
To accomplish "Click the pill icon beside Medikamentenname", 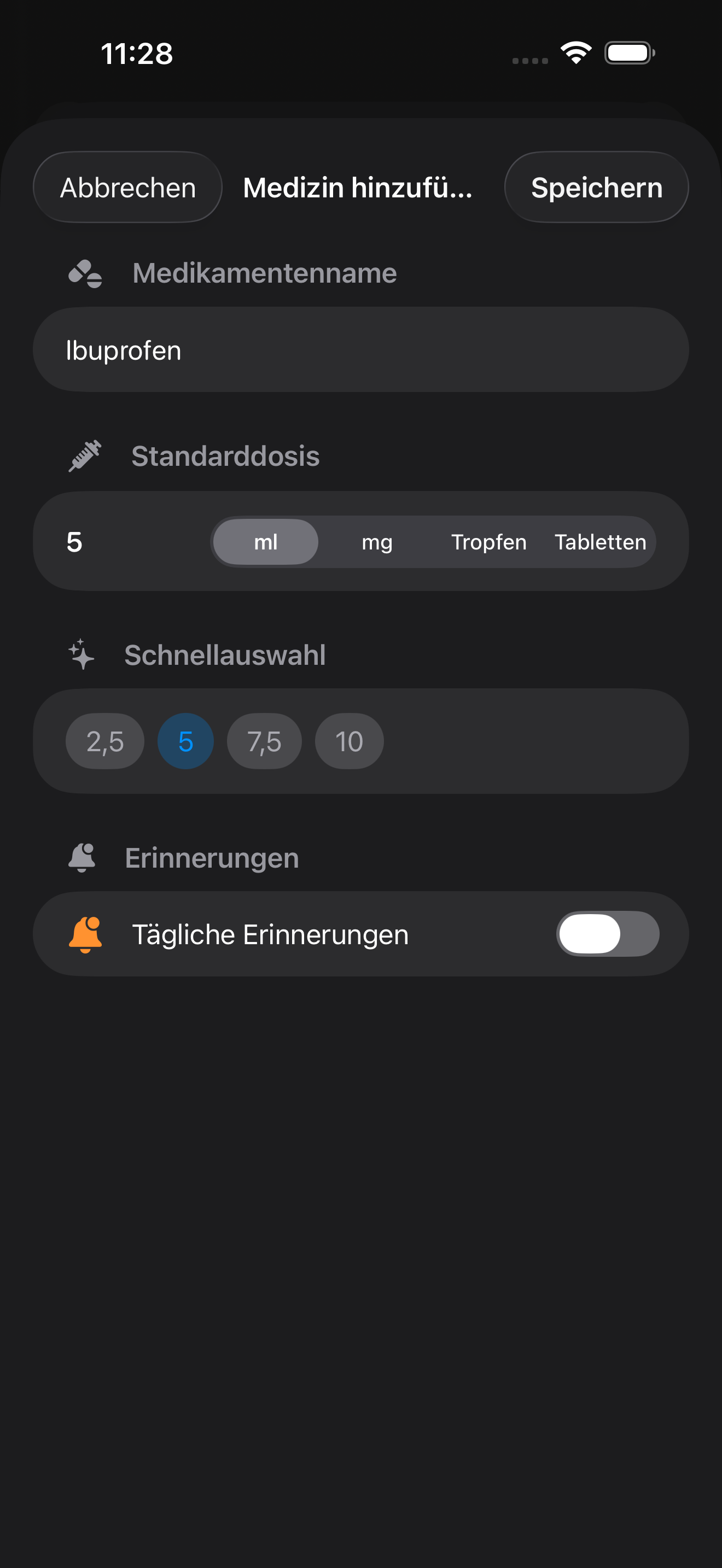I will click(x=86, y=273).
